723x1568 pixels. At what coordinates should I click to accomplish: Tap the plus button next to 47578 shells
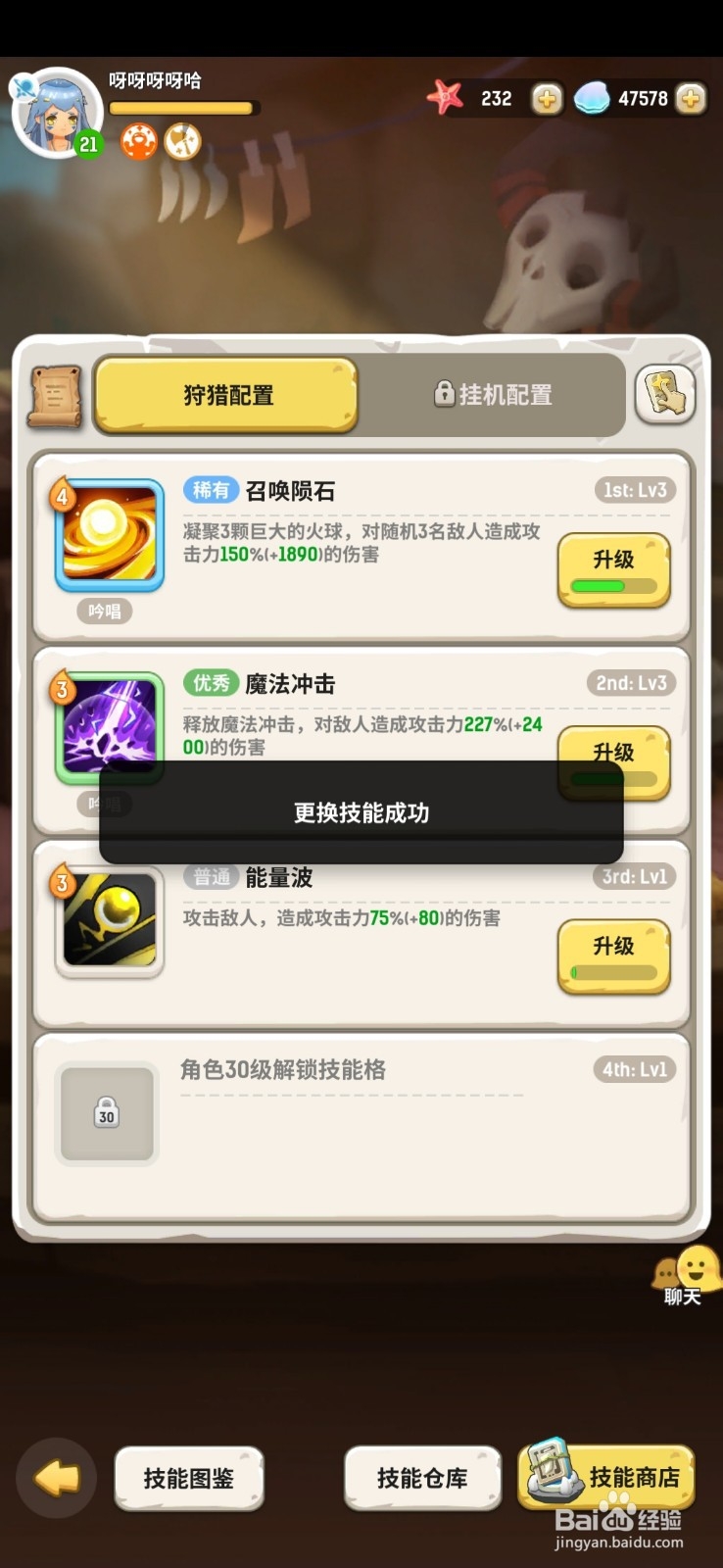point(692,99)
